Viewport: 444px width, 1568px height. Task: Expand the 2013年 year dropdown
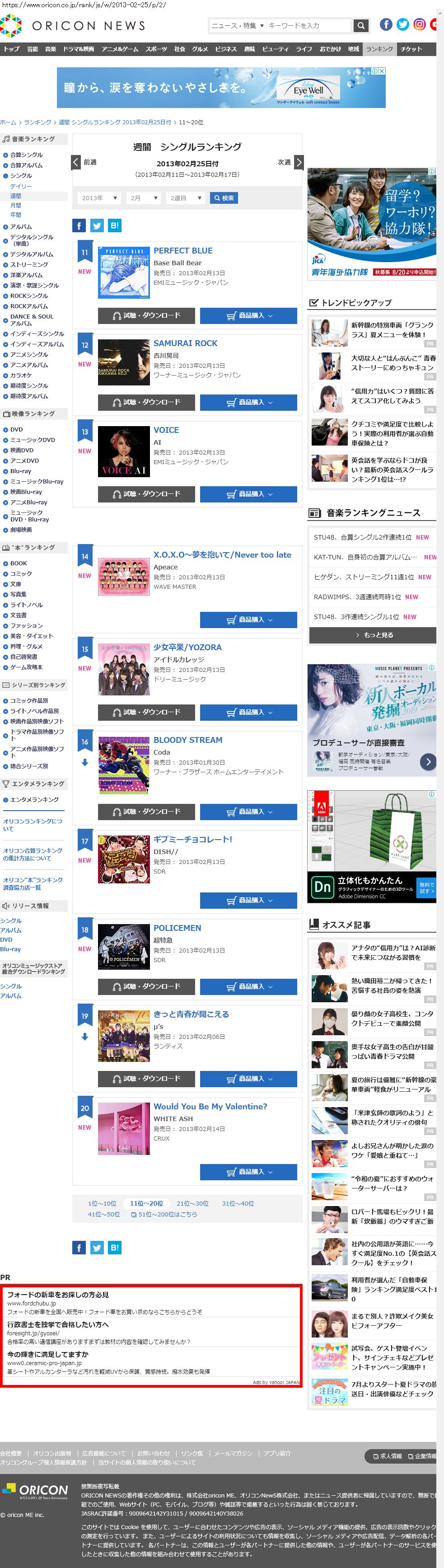99,198
